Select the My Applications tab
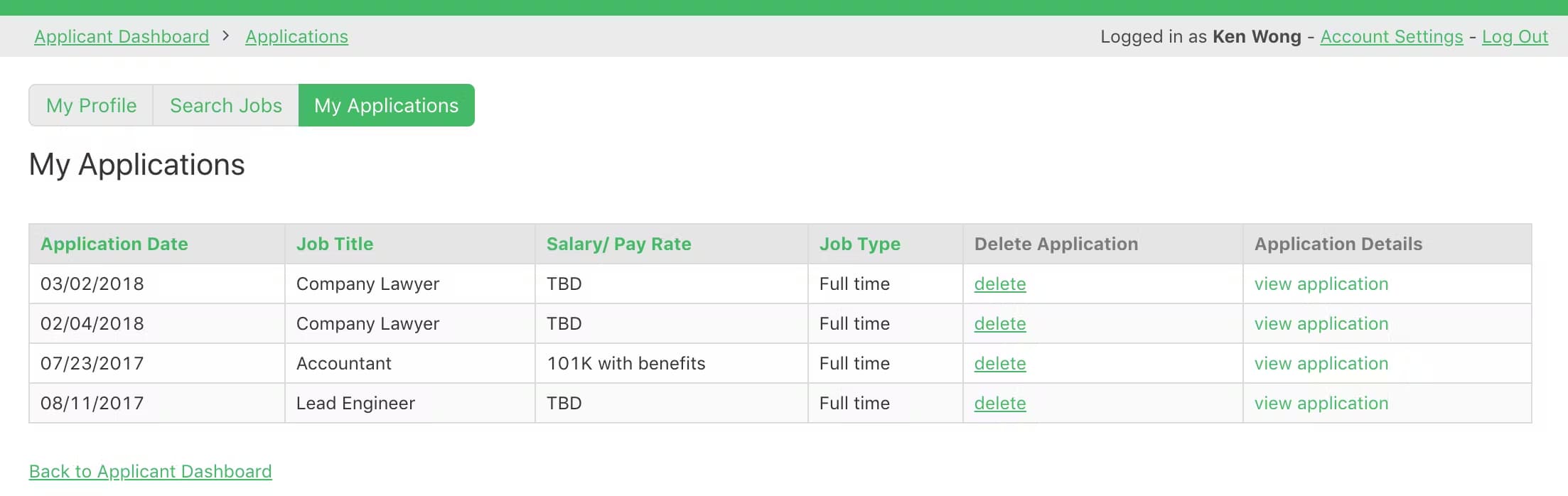Image resolution: width=1568 pixels, height=496 pixels. pyautogui.click(x=386, y=105)
